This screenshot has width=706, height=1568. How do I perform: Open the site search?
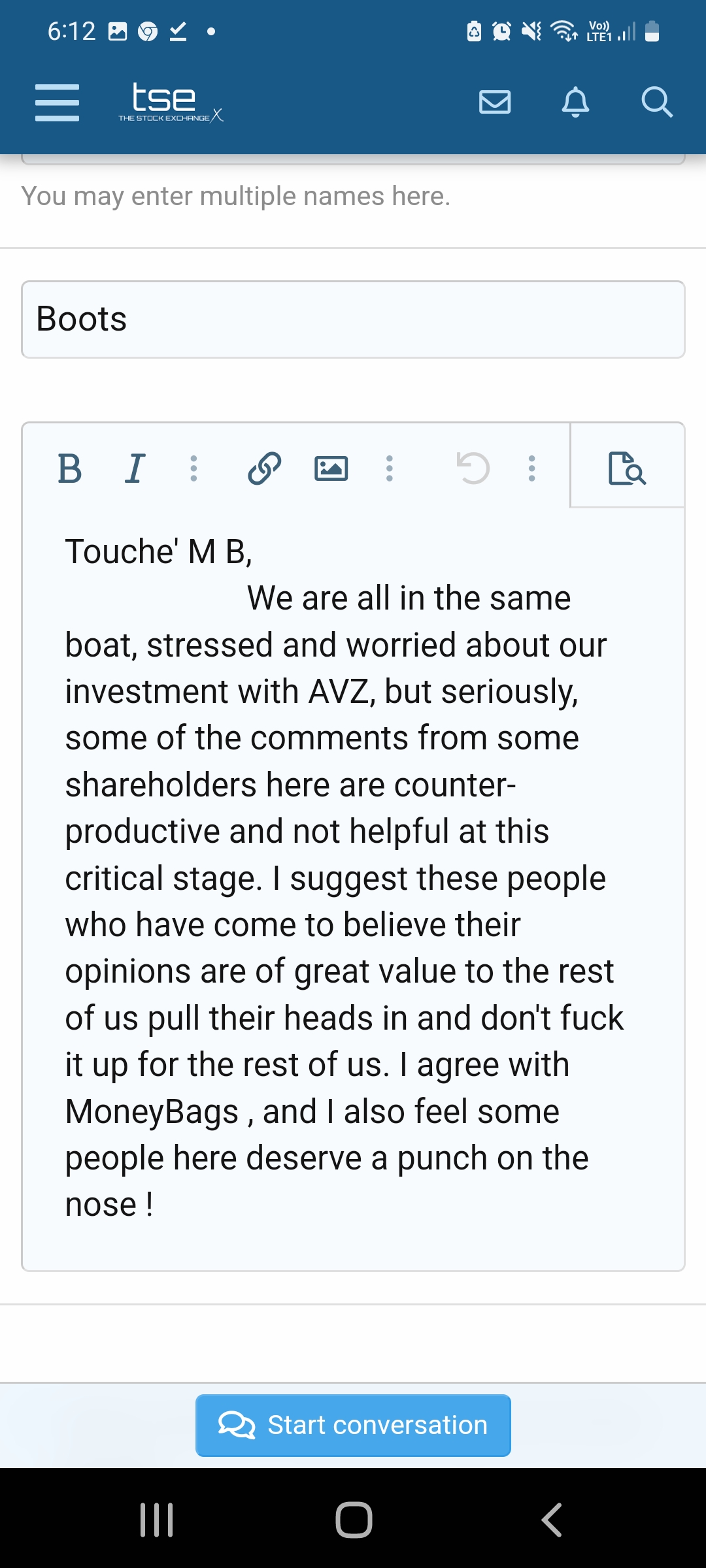coord(656,102)
